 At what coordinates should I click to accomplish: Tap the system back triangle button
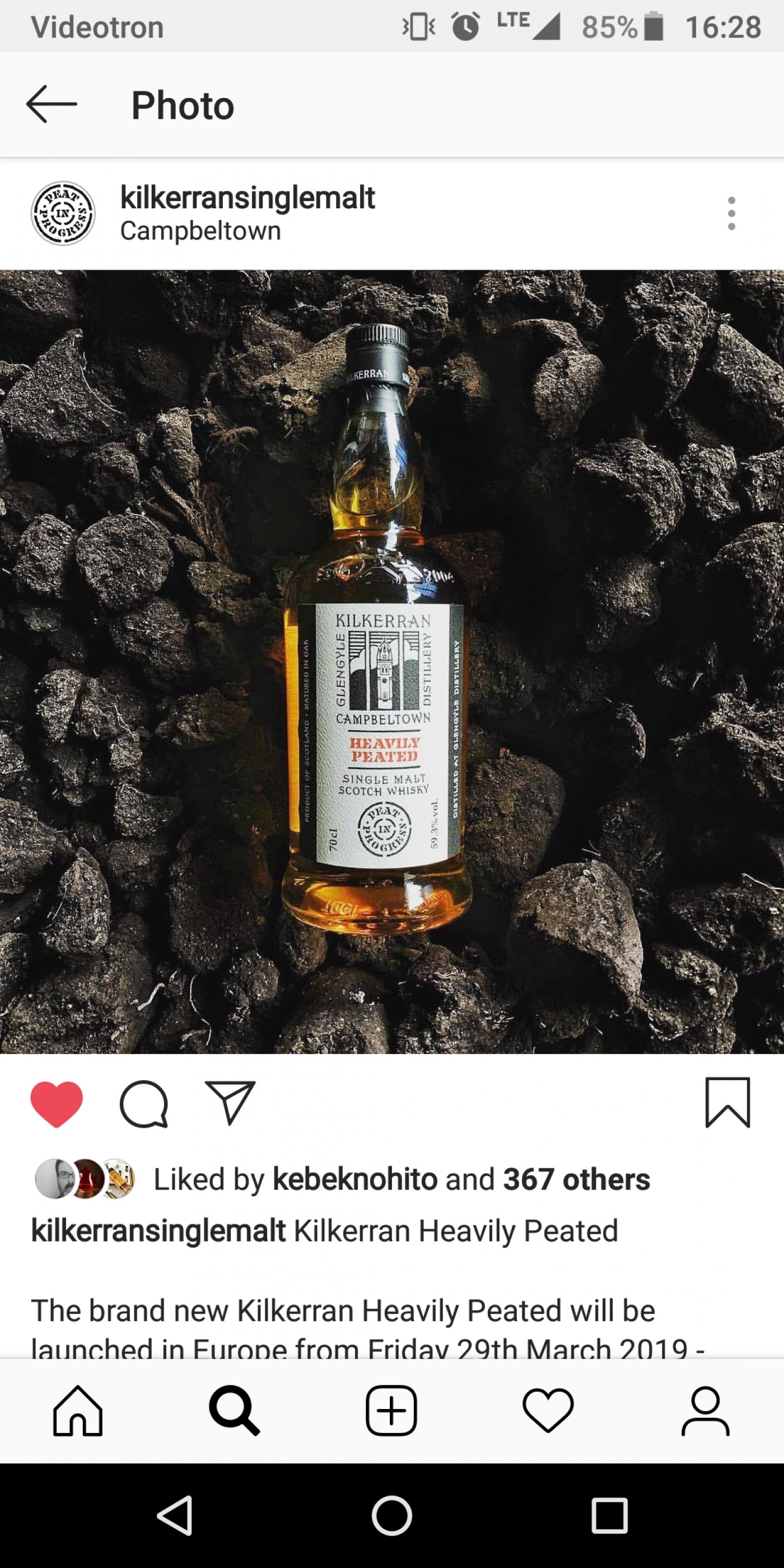(x=175, y=1516)
